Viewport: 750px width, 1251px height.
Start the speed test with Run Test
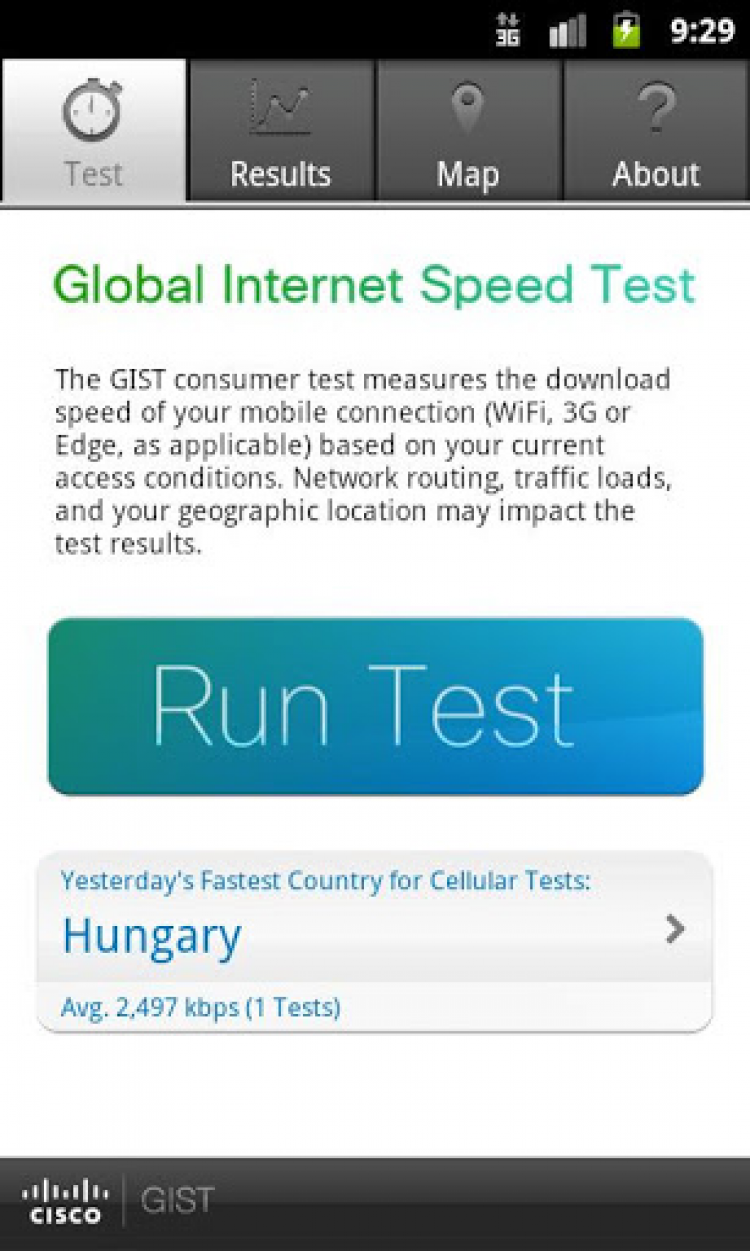tap(375, 706)
